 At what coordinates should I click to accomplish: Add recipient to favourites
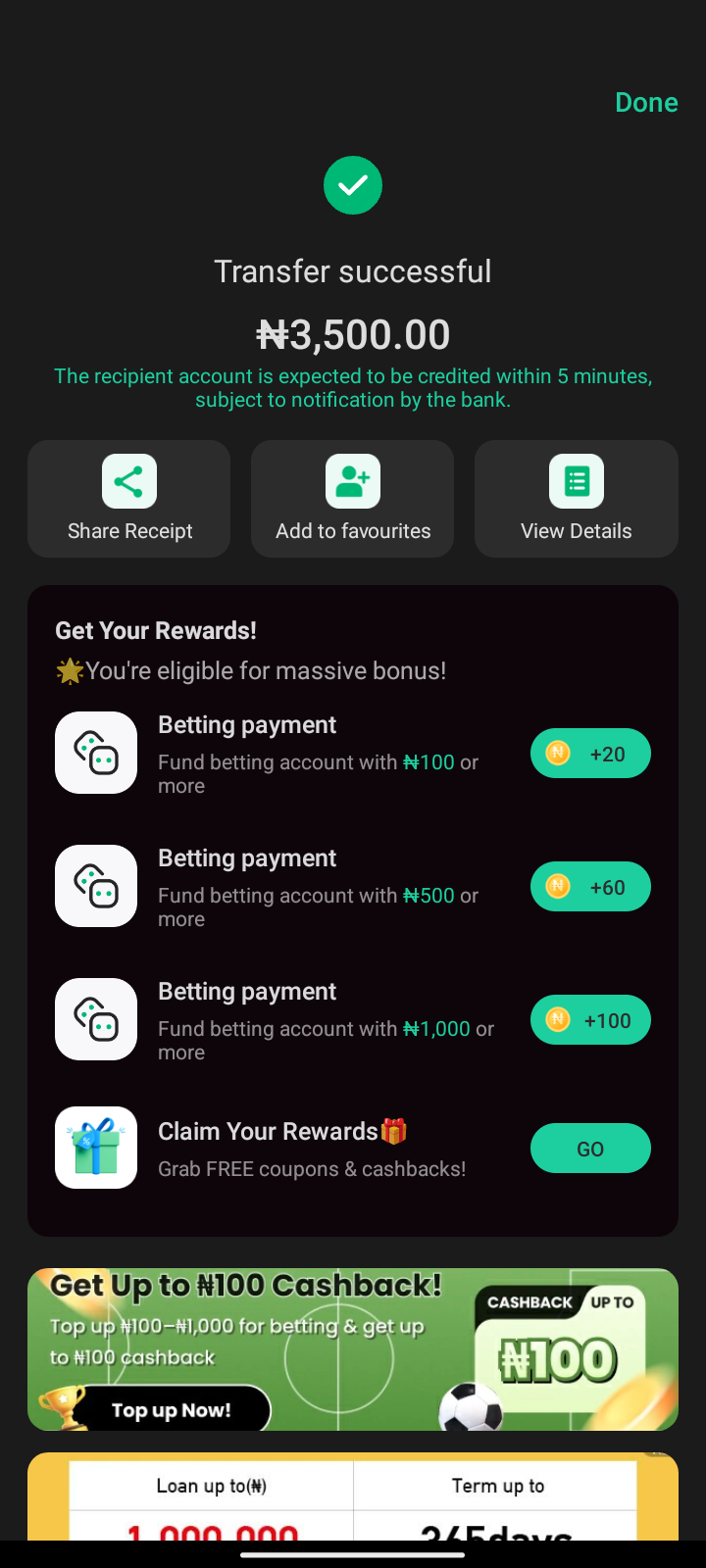353,499
